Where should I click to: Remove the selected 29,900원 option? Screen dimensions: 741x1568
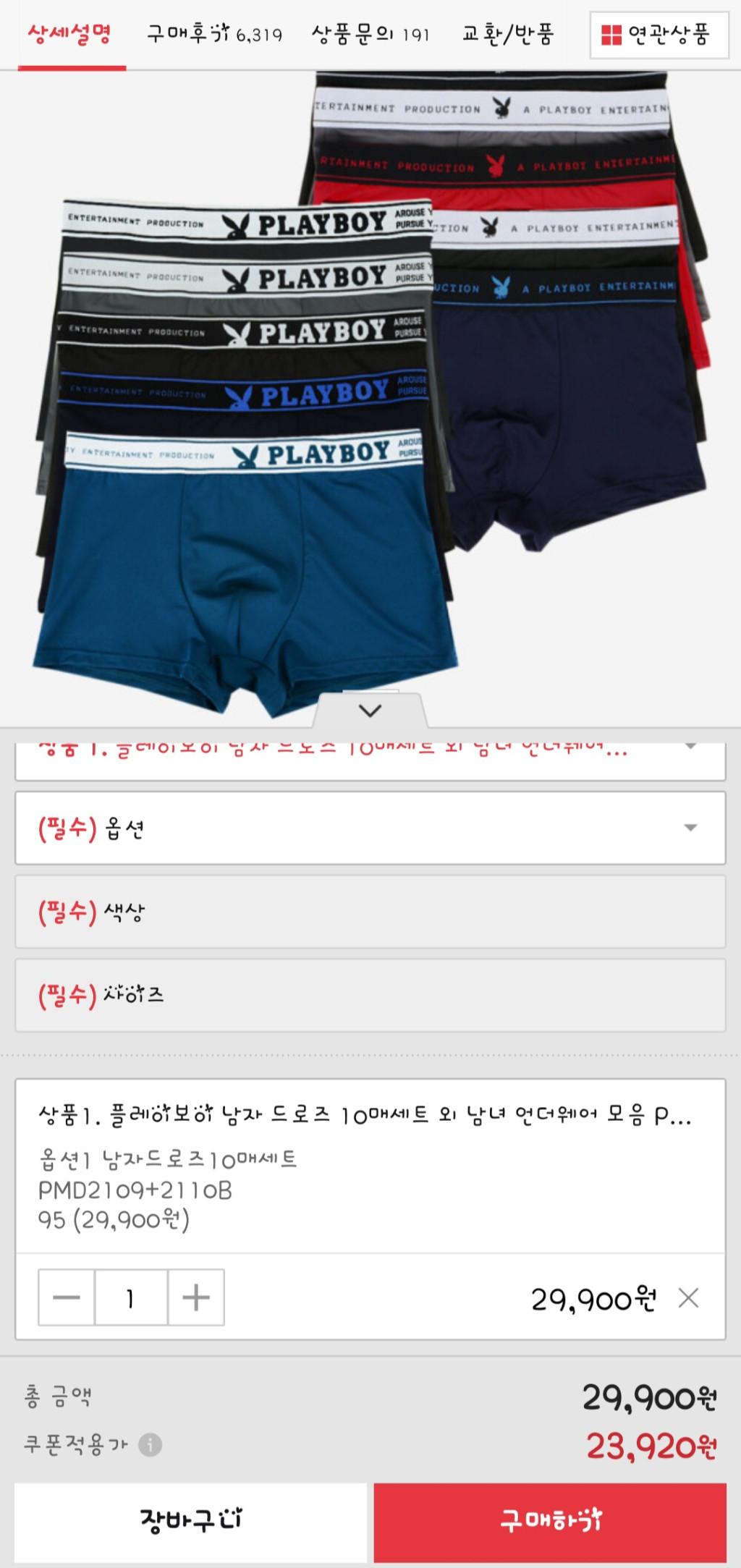(x=688, y=1298)
